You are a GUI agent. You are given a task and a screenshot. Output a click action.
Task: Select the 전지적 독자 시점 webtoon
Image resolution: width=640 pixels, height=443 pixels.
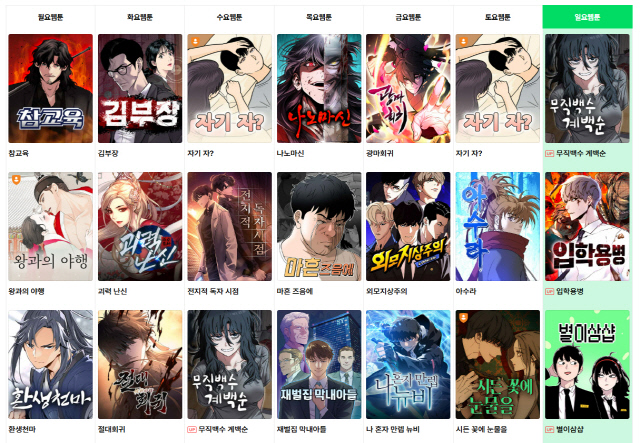coord(229,226)
